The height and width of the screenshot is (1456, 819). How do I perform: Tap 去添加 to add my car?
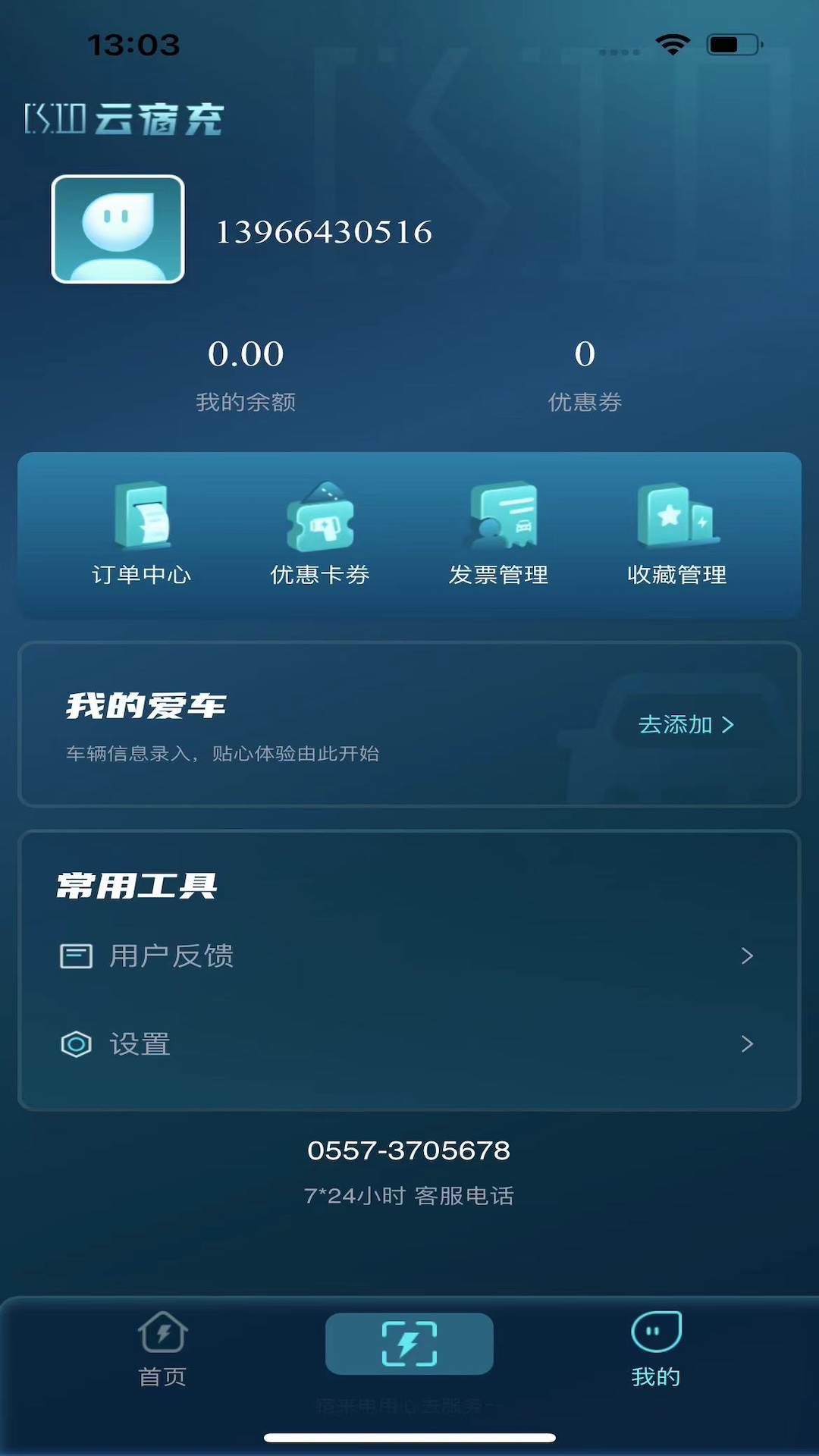pos(686,725)
